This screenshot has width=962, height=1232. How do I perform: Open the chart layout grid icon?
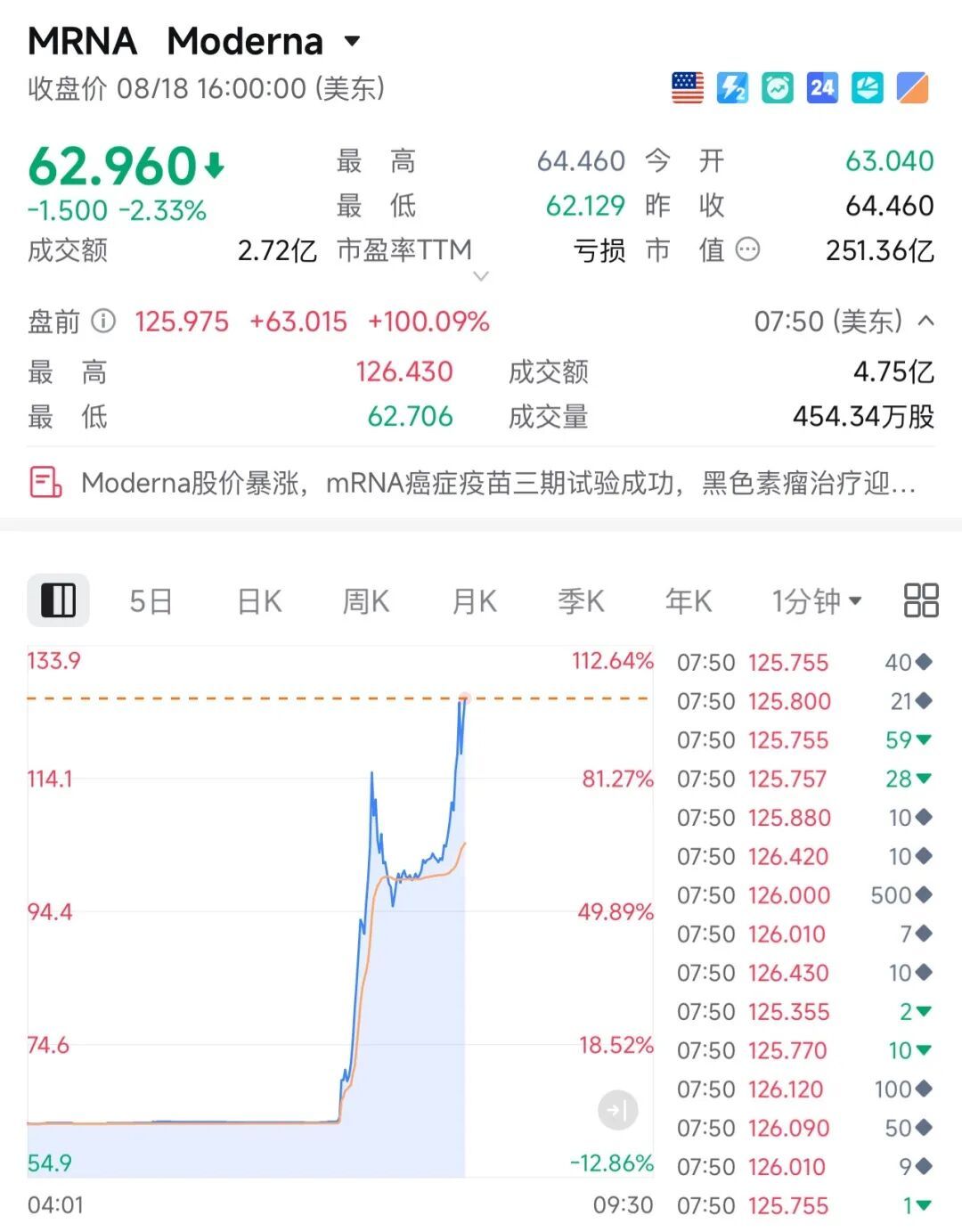click(921, 600)
